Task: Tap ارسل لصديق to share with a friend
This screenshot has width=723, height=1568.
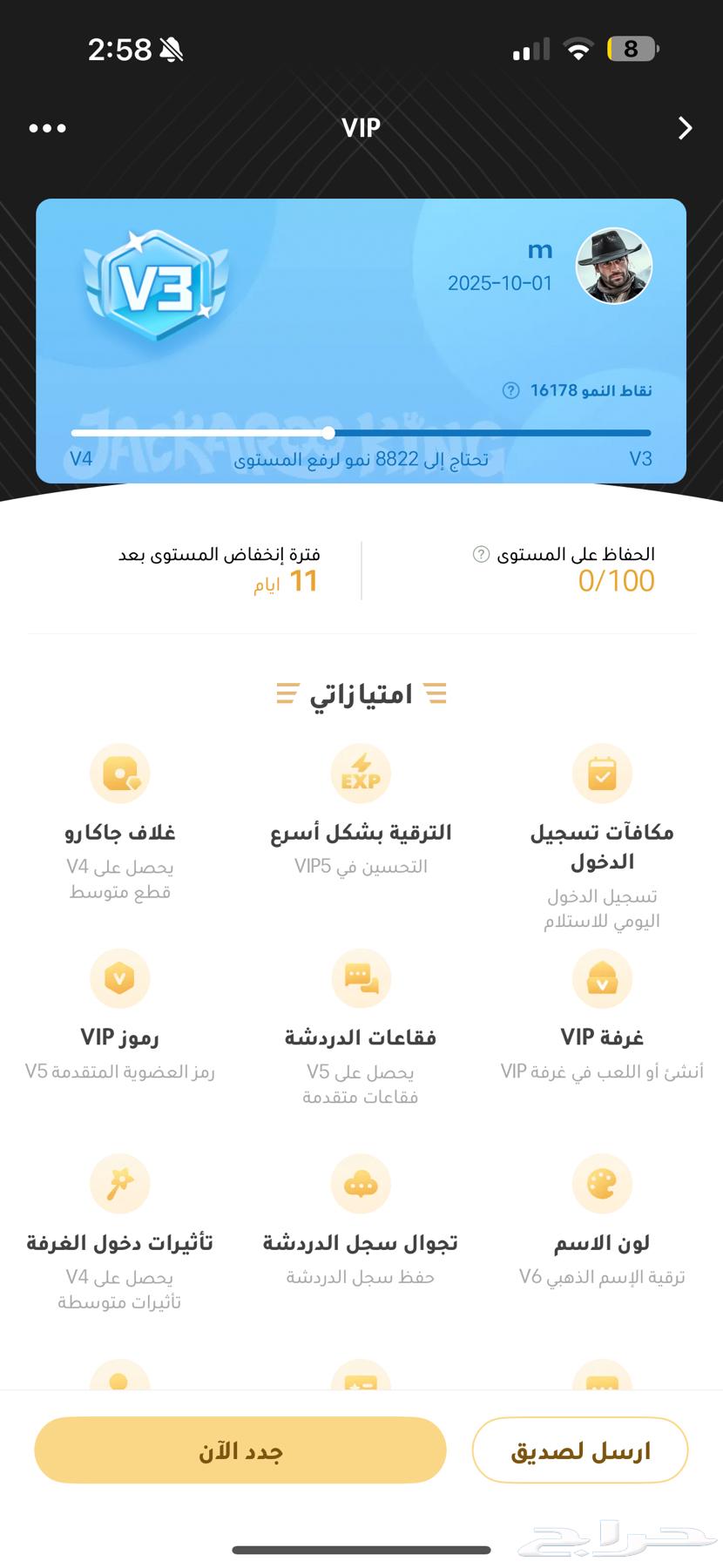Action: coord(579,1449)
